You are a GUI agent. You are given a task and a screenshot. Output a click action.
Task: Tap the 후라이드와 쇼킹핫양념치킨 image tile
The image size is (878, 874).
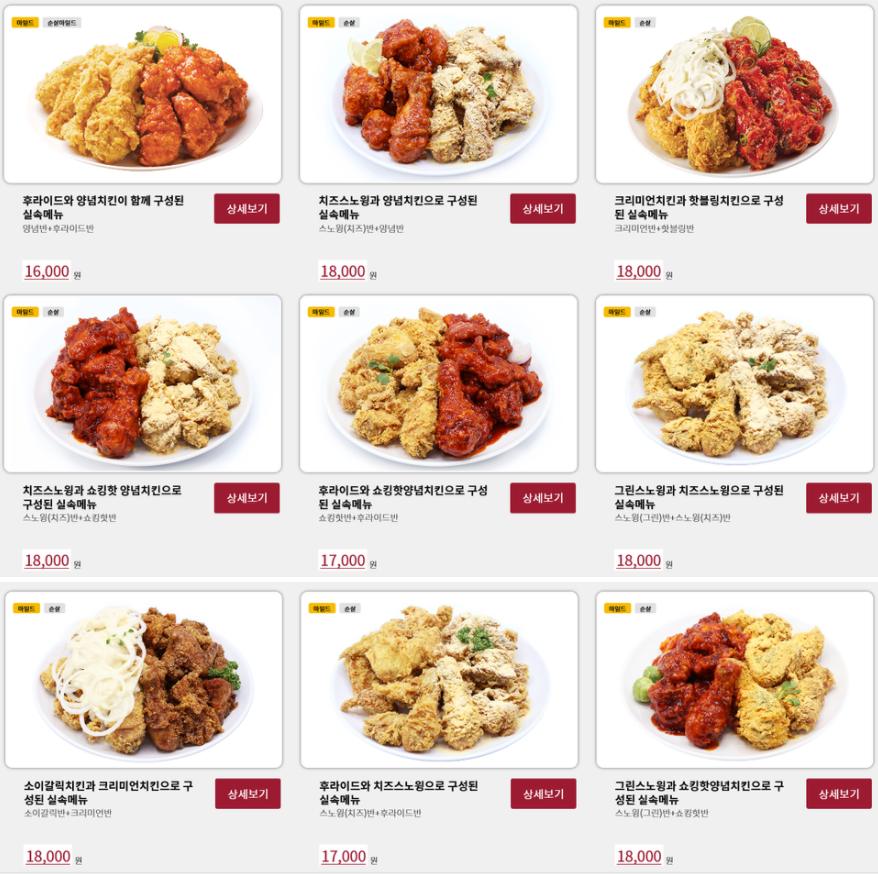point(438,384)
